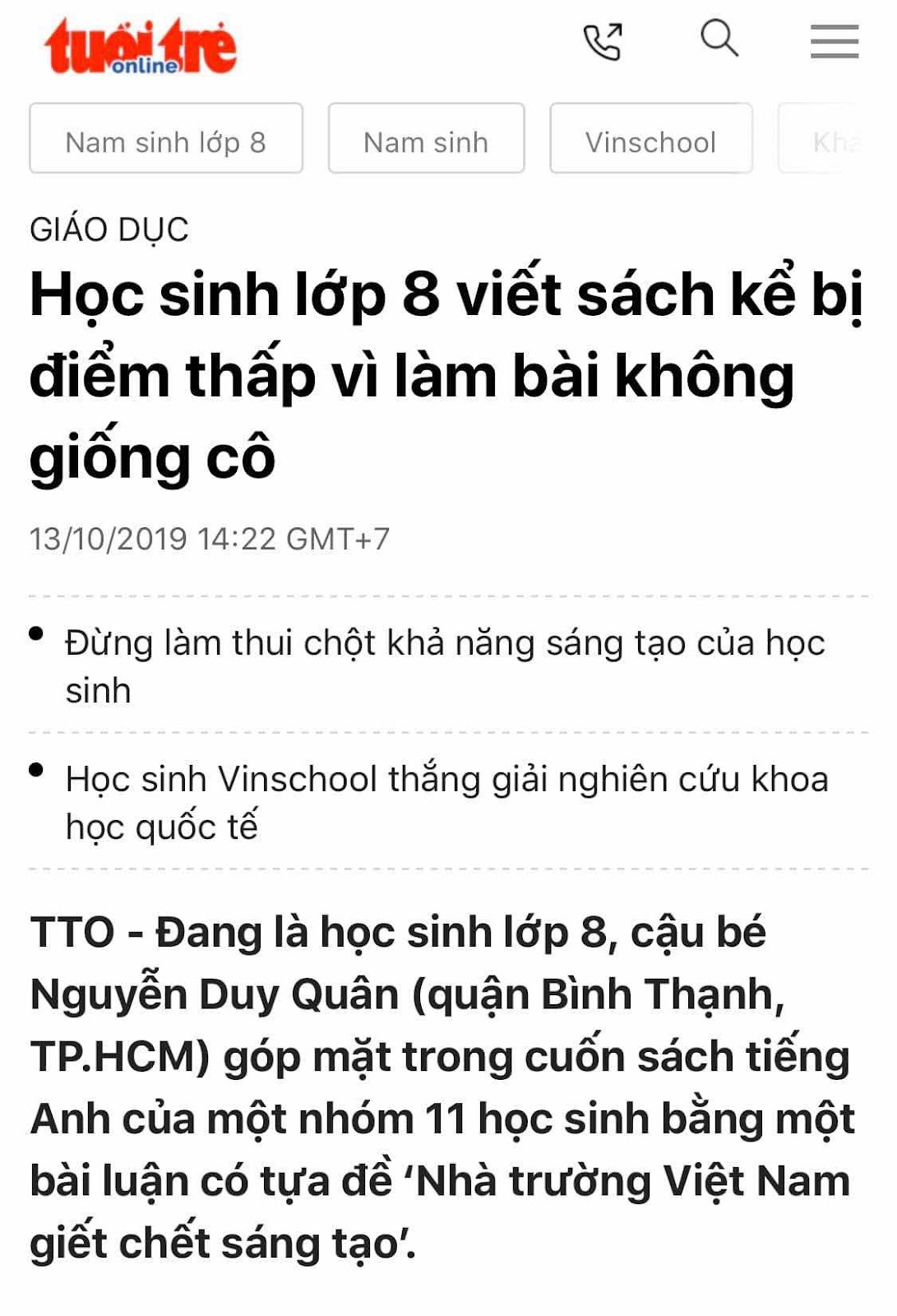Go to the GIÁO DỤC category

[x=109, y=229]
